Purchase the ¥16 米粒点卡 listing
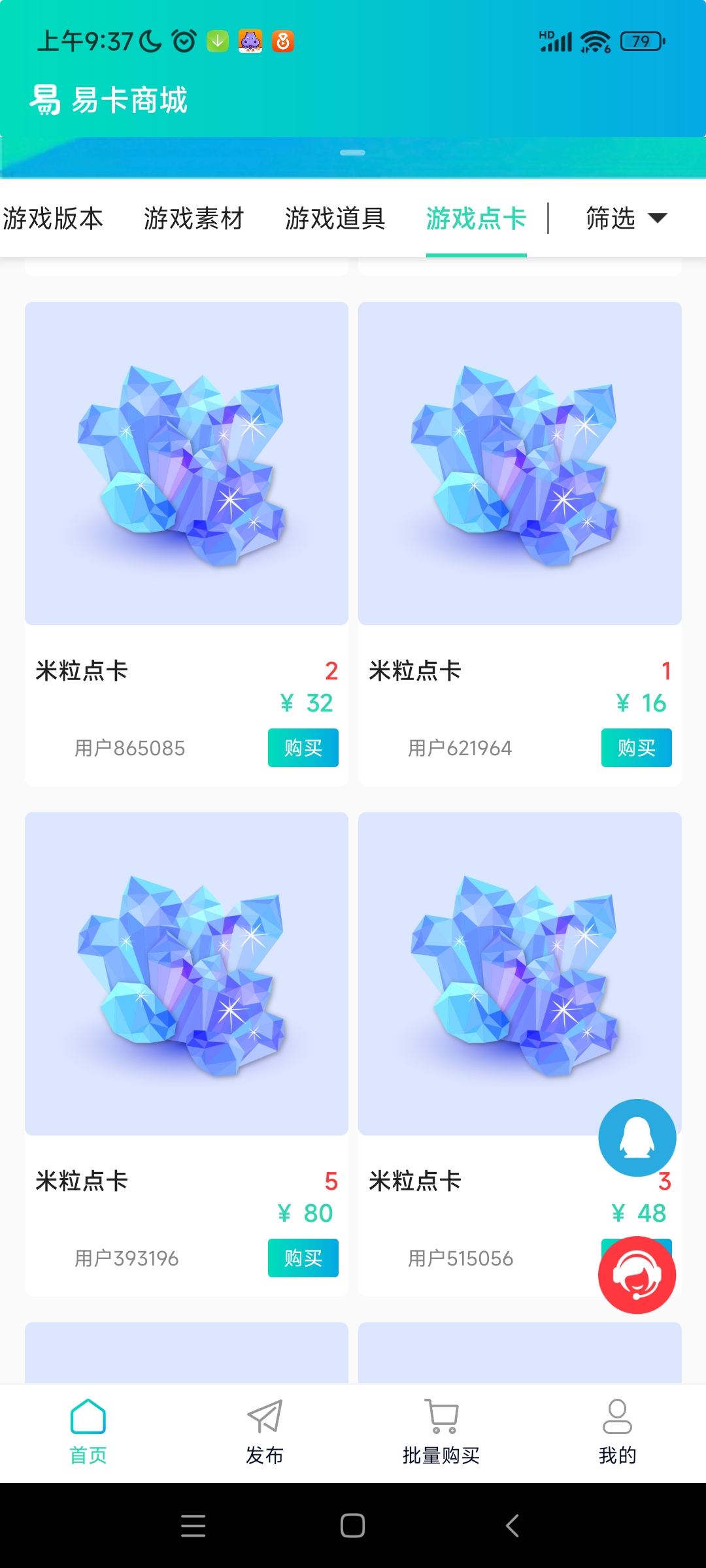The image size is (706, 1568). (635, 748)
